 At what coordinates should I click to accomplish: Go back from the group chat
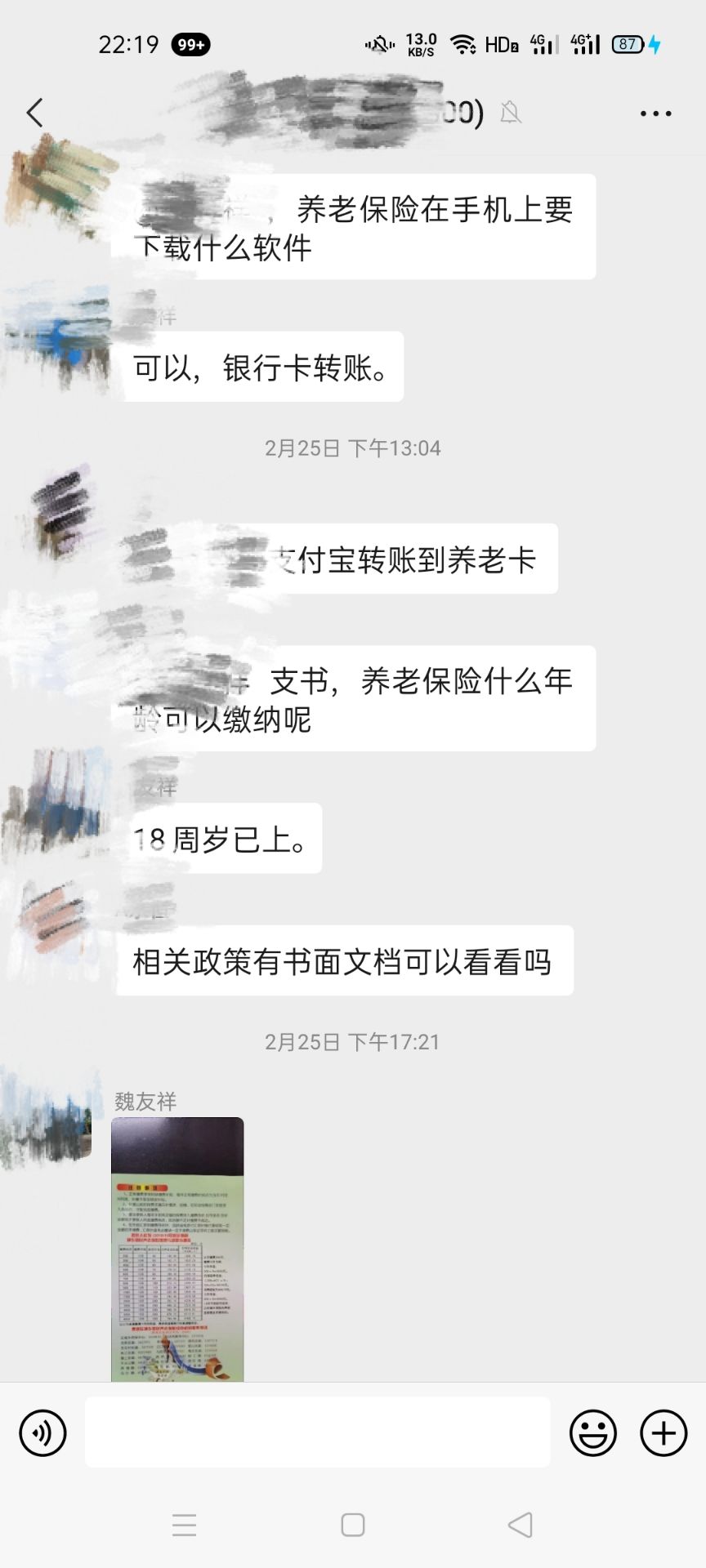[x=34, y=113]
